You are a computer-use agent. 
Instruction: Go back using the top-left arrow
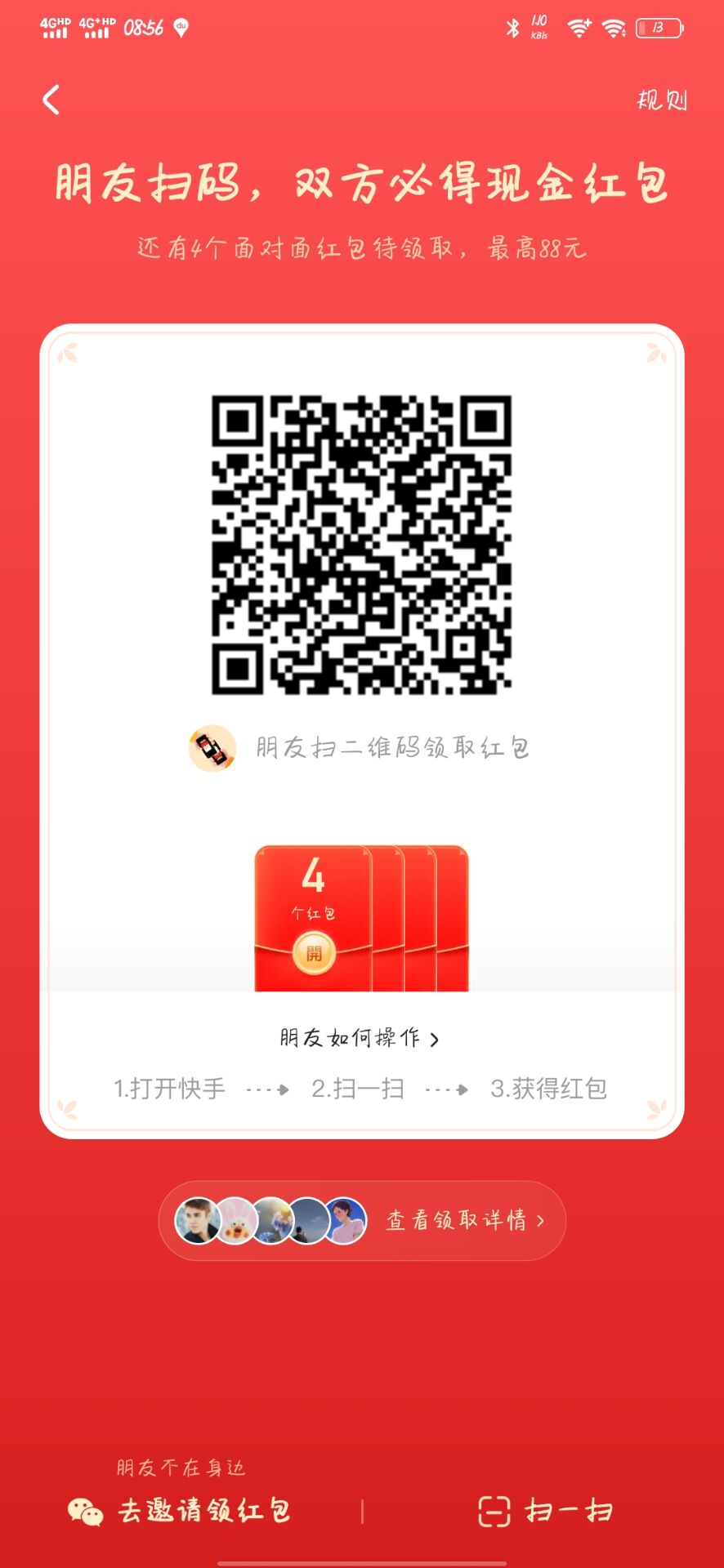[51, 100]
